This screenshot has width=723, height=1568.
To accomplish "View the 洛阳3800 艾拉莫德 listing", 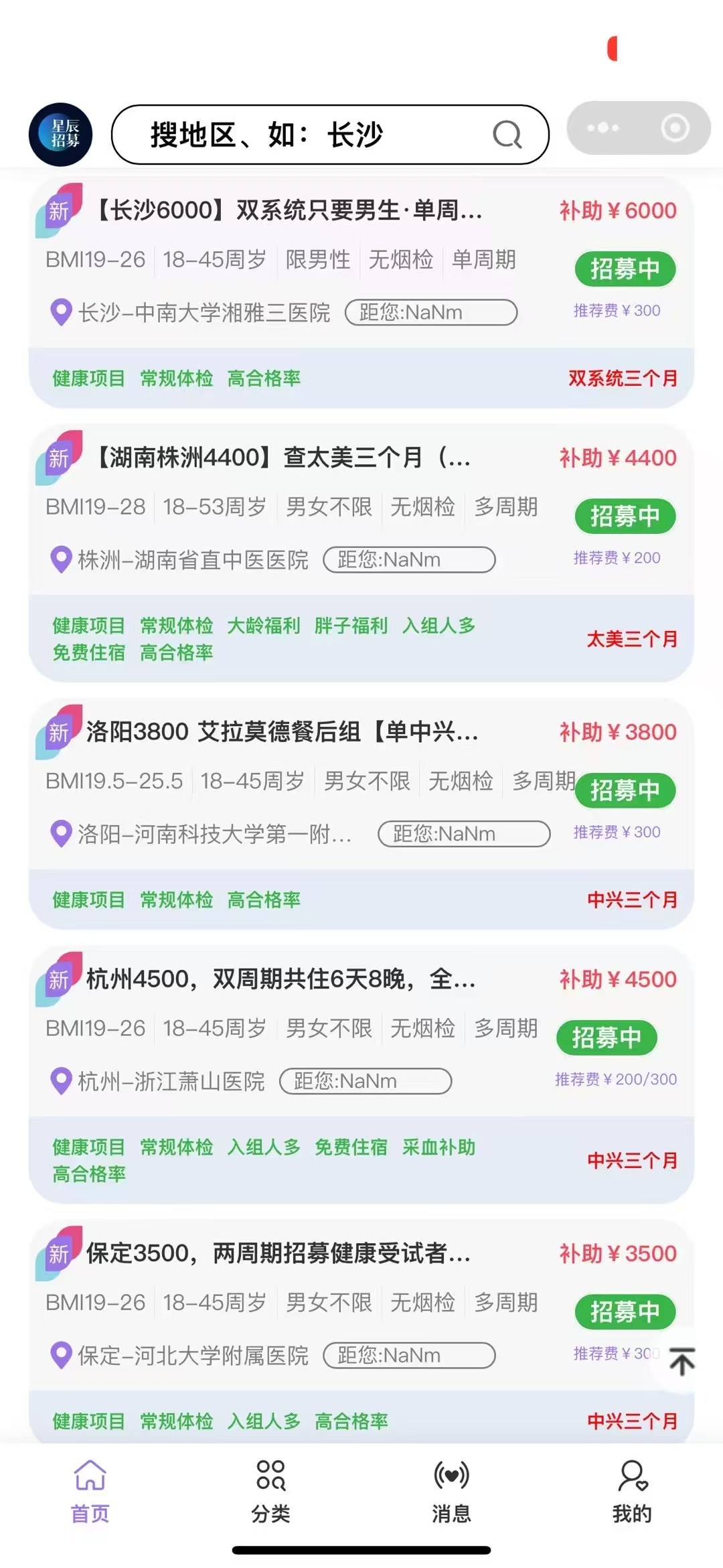I will (281, 732).
